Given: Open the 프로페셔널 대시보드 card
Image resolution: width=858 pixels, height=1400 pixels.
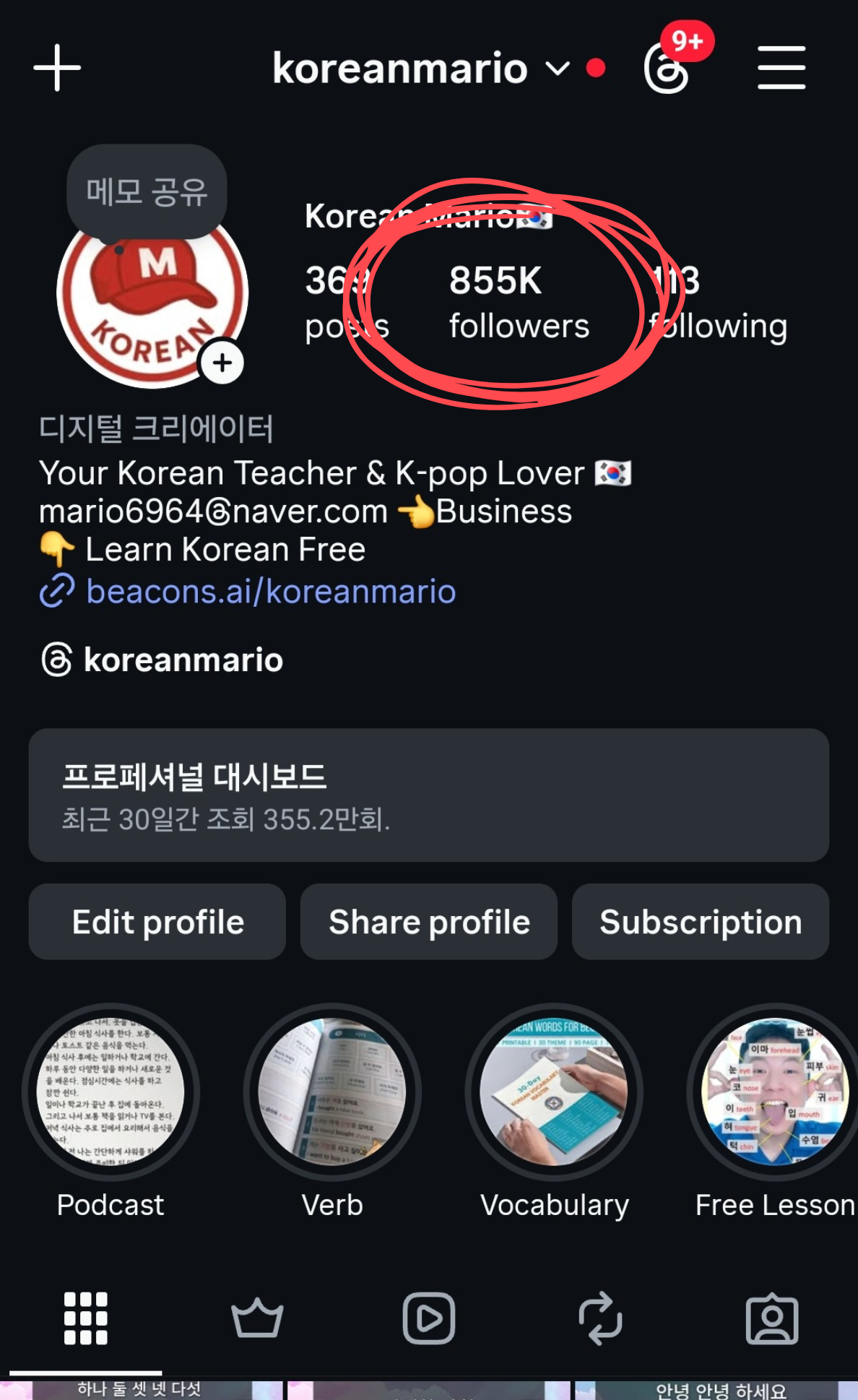Looking at the screenshot, I should coord(429,795).
